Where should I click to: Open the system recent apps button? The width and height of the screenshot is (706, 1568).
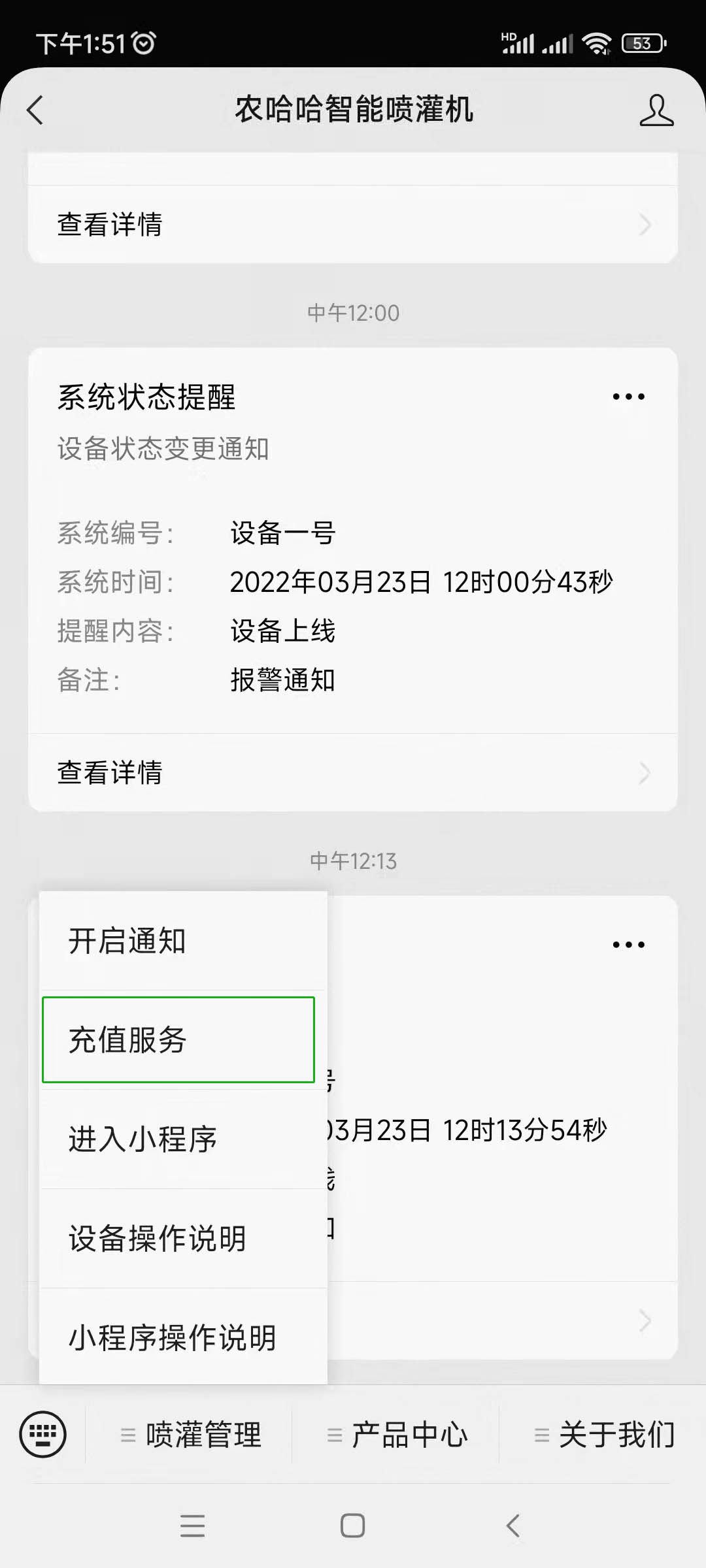click(x=192, y=1526)
